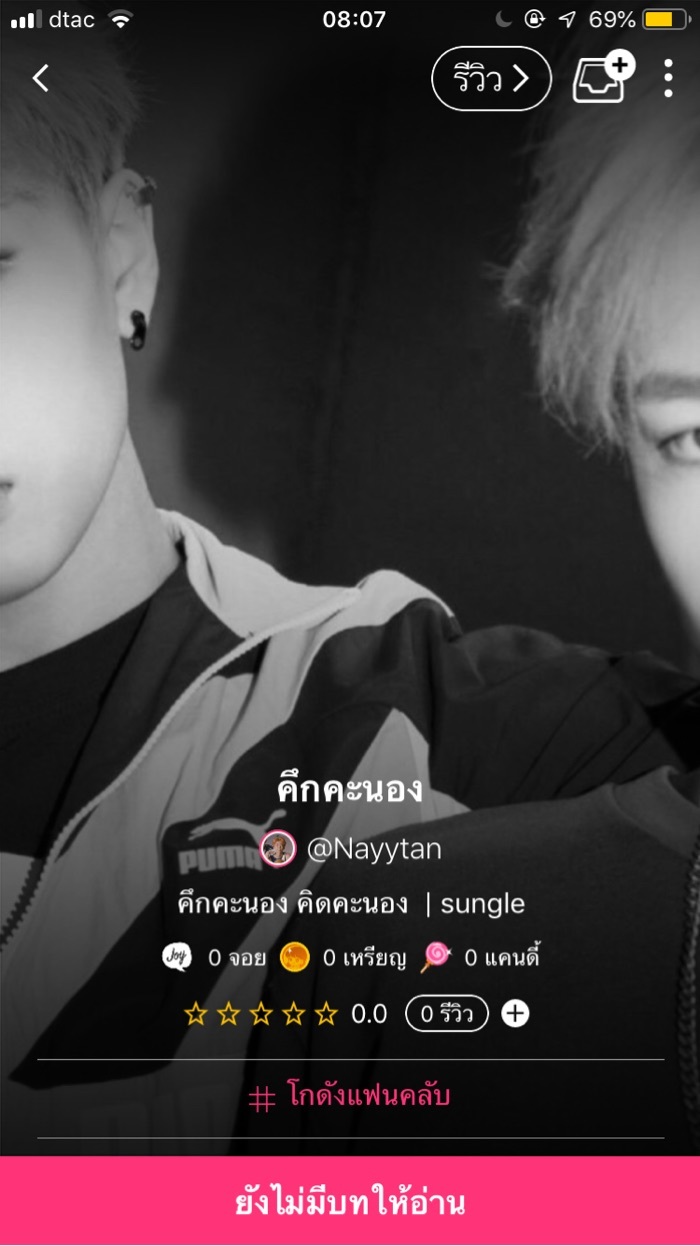Image resolution: width=700 pixels, height=1246 pixels.
Task: Tap the 0 รีวิว review count pill
Action: pos(446,1014)
